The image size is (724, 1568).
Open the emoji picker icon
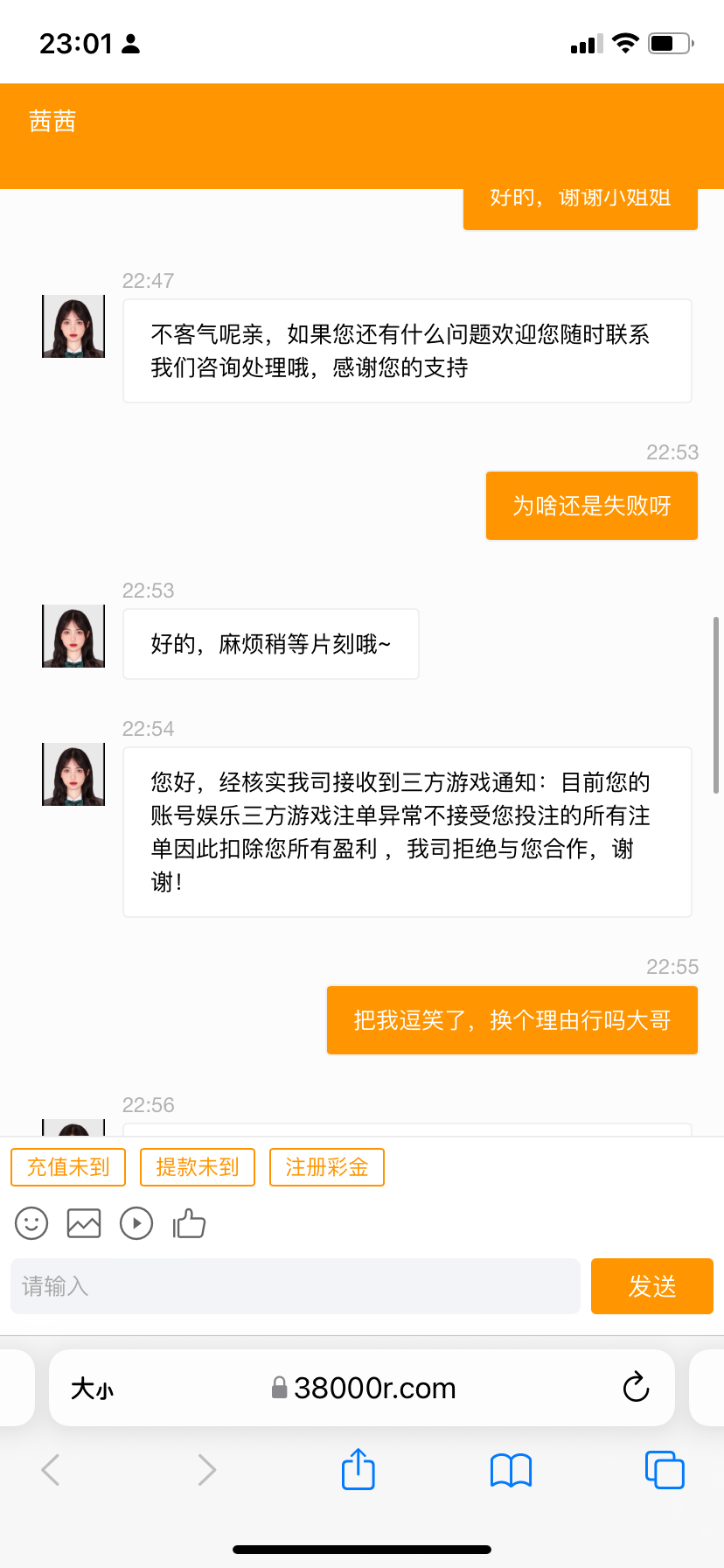pyautogui.click(x=31, y=1222)
